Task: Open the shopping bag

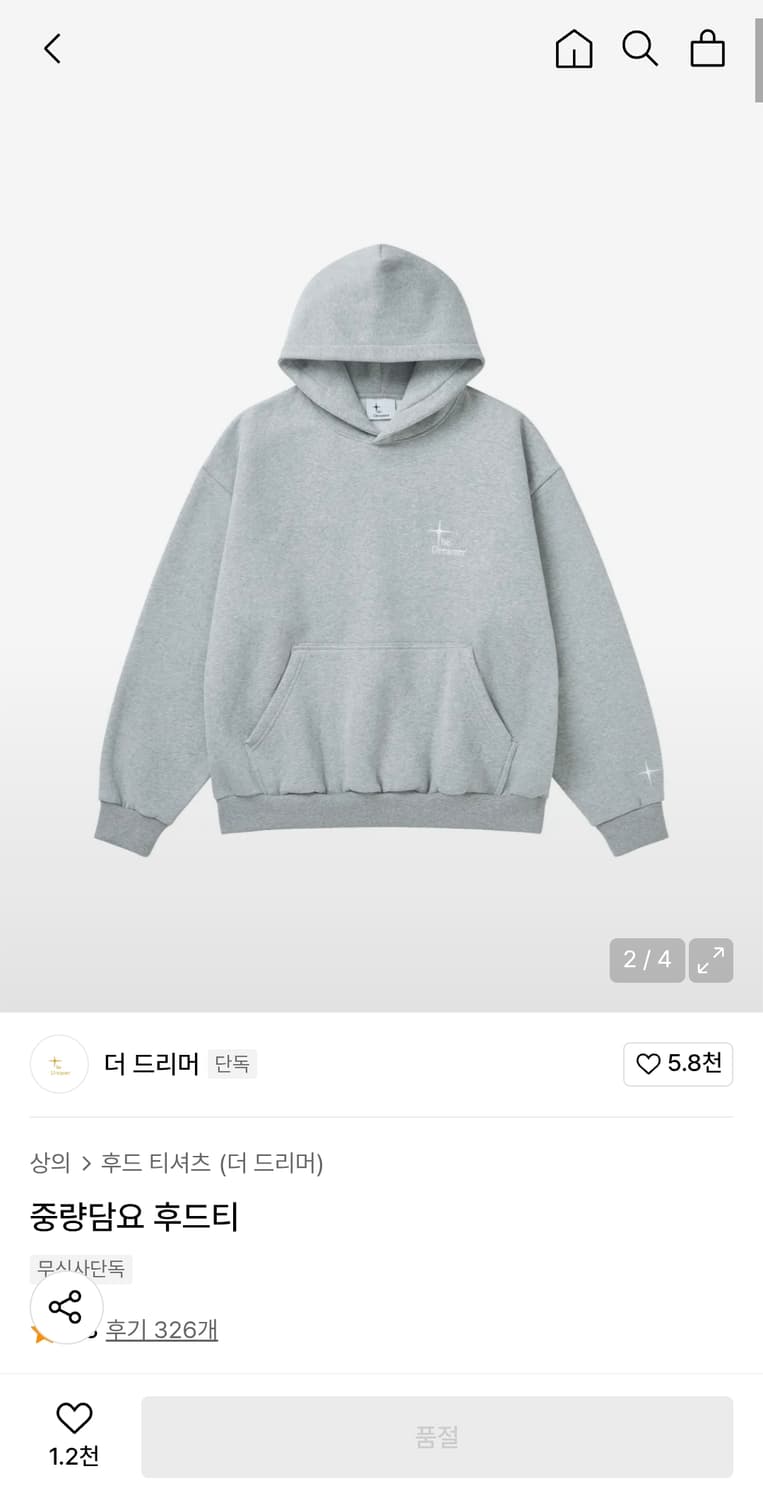Action: (x=707, y=48)
